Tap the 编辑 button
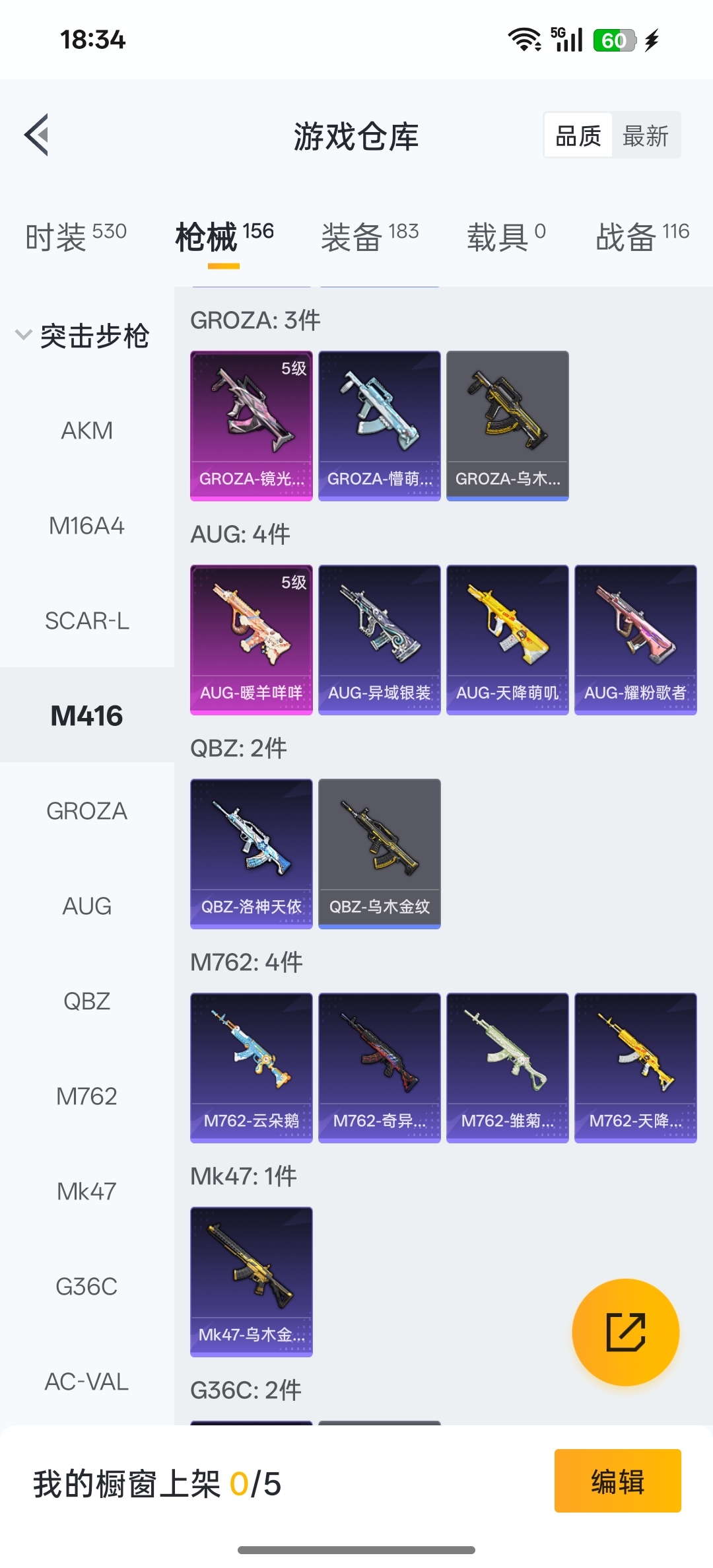The width and height of the screenshot is (713, 1568). click(x=617, y=1481)
